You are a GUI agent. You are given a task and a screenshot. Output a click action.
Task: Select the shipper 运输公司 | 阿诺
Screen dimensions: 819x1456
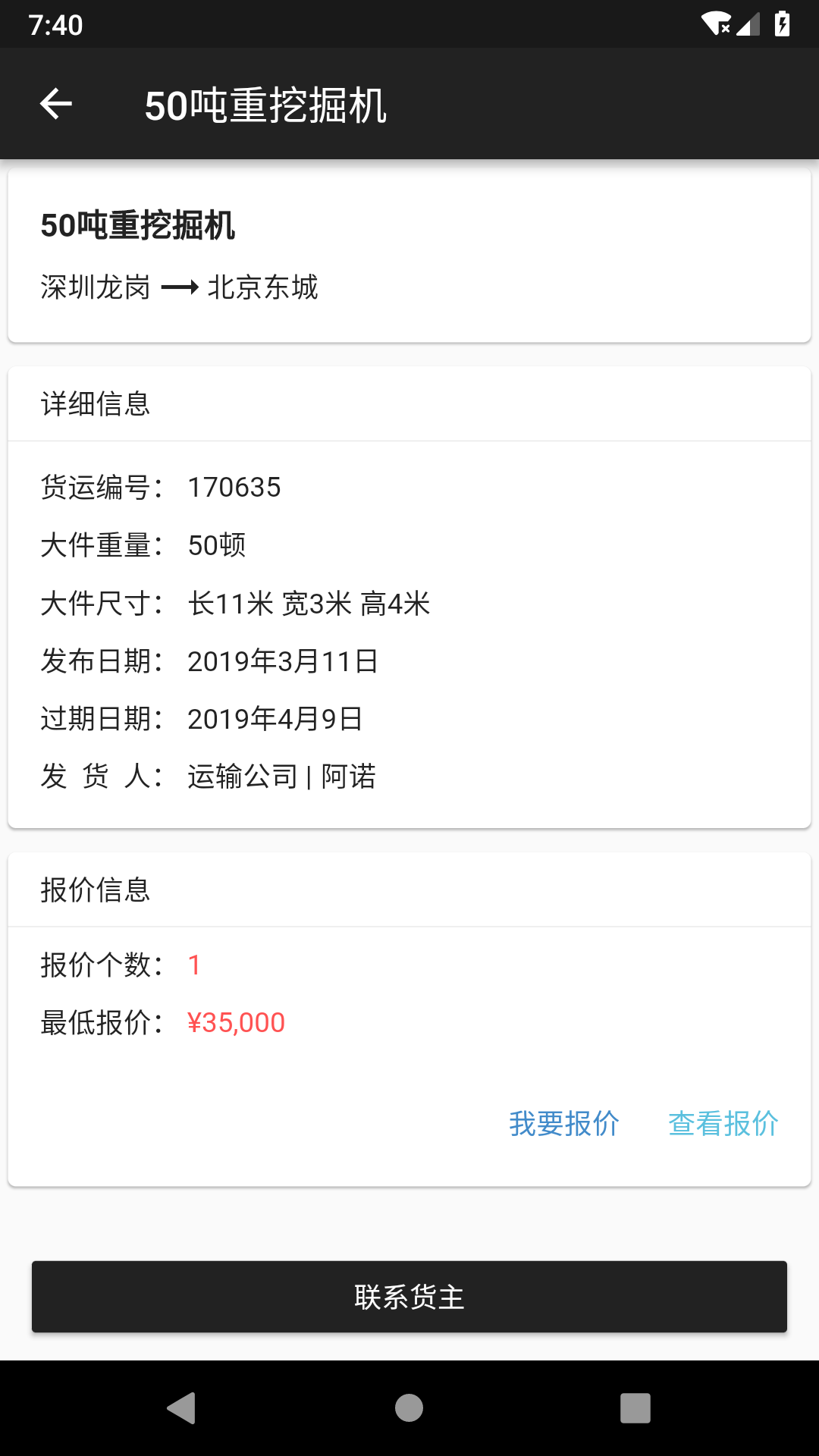(x=281, y=777)
